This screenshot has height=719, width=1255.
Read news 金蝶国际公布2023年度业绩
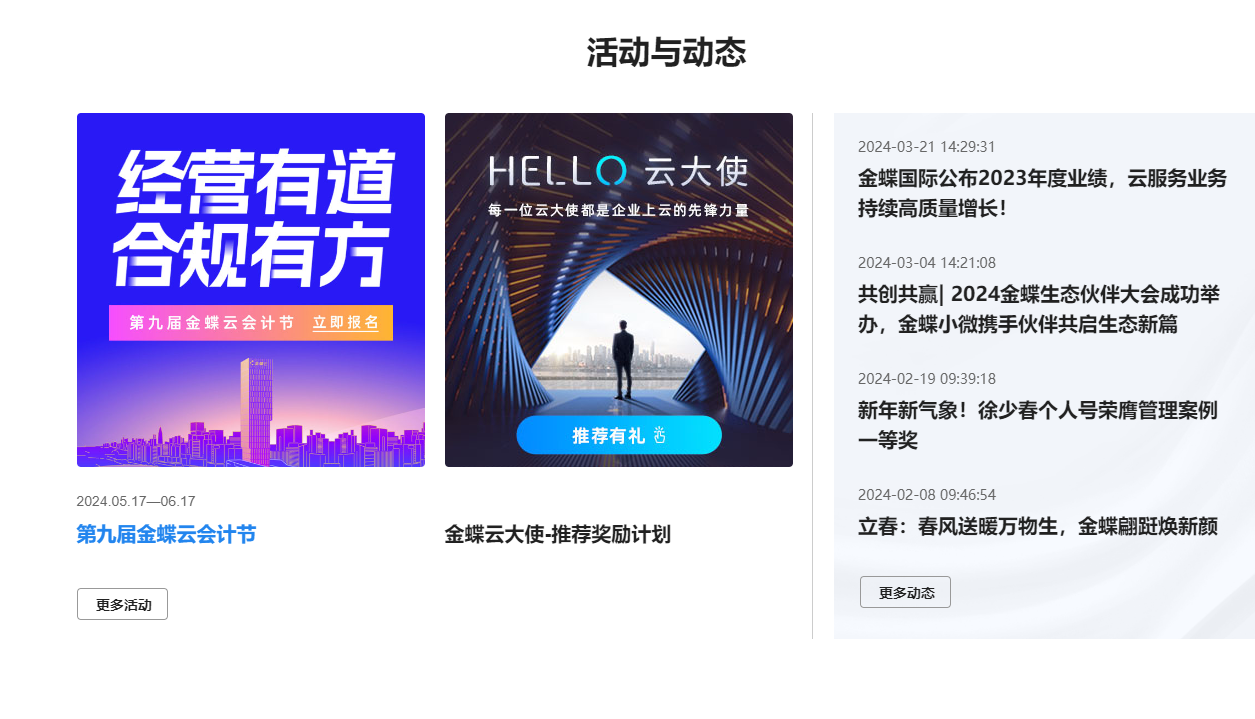pos(1041,193)
